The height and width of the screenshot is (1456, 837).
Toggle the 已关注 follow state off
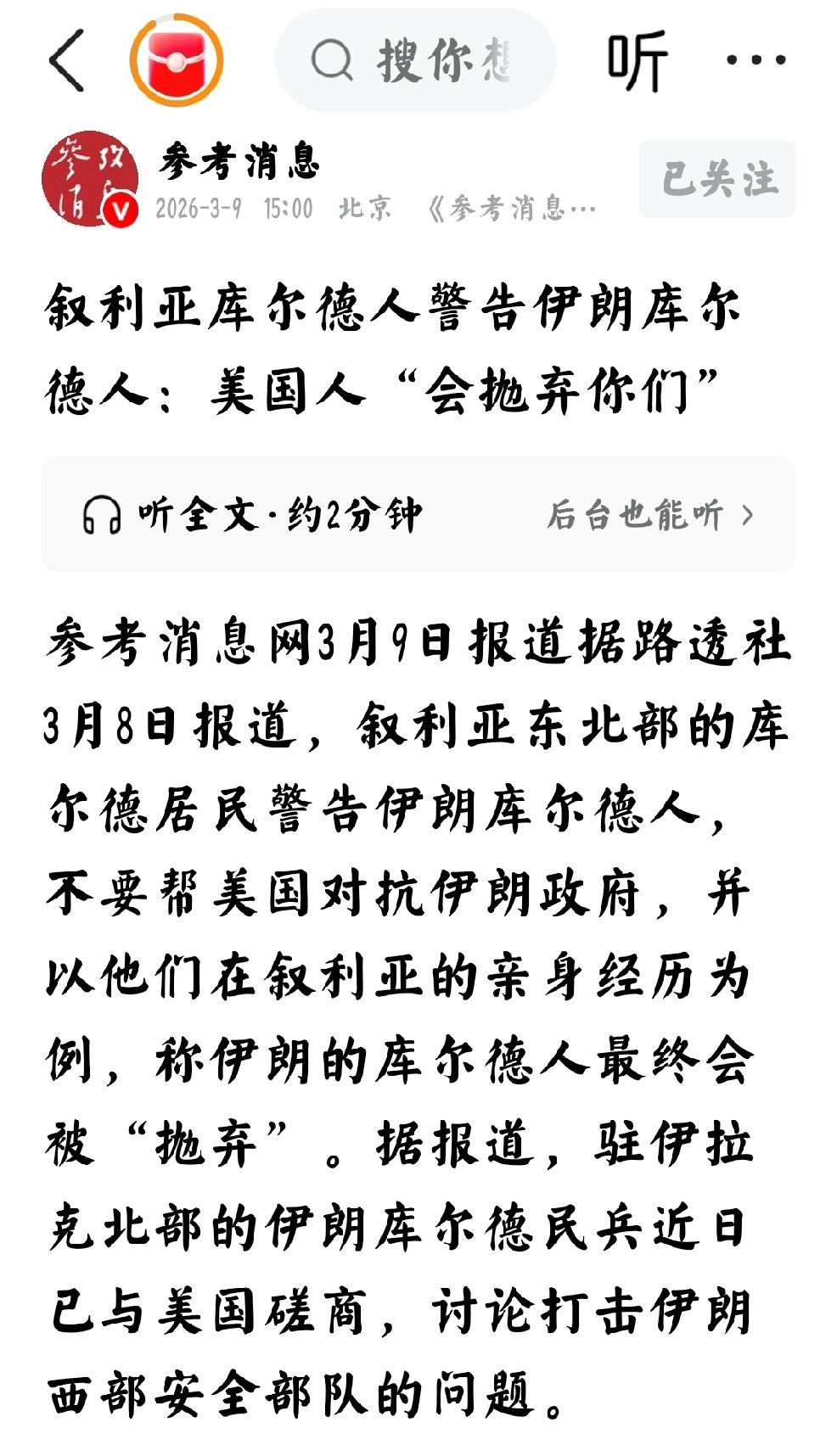[x=718, y=175]
